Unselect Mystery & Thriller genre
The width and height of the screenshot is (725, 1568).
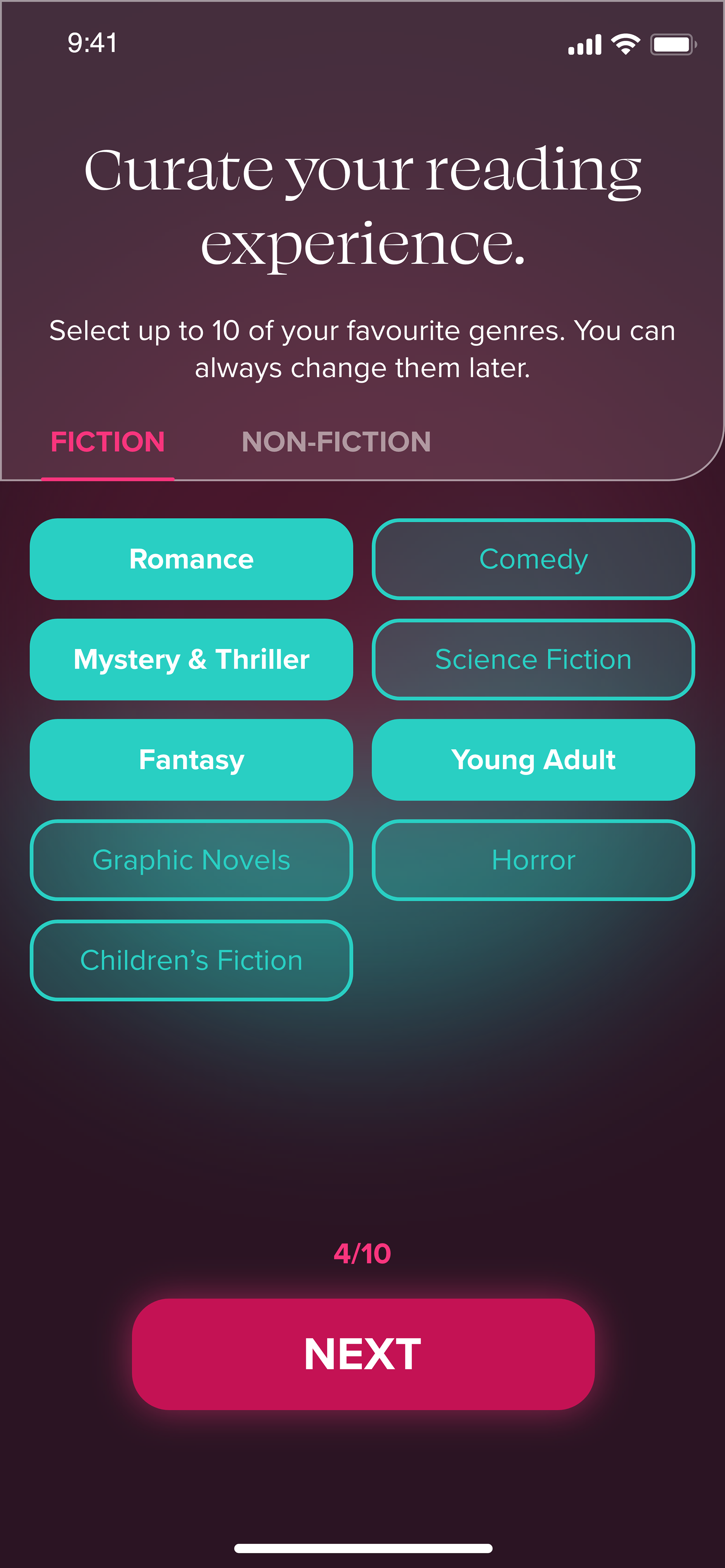tap(191, 659)
